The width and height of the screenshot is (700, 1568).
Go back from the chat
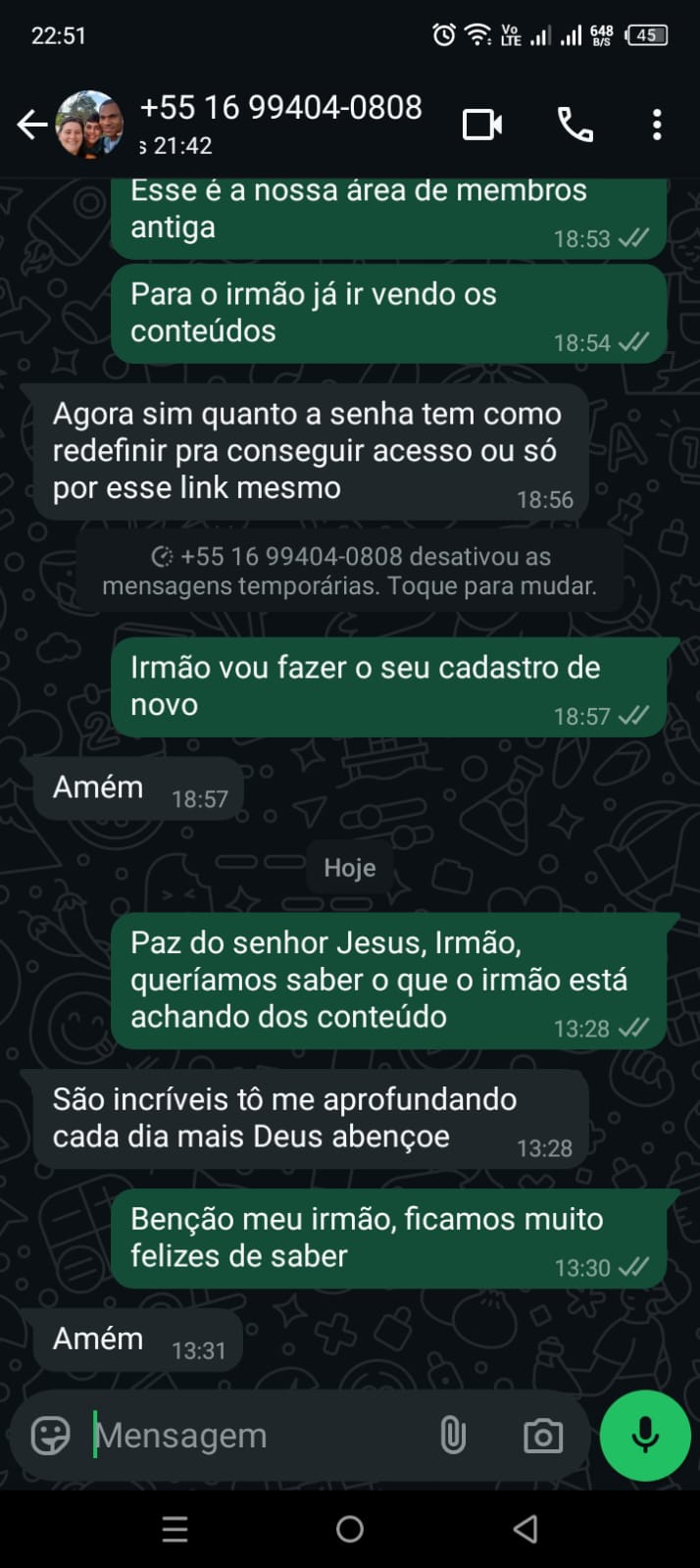pos(31,125)
